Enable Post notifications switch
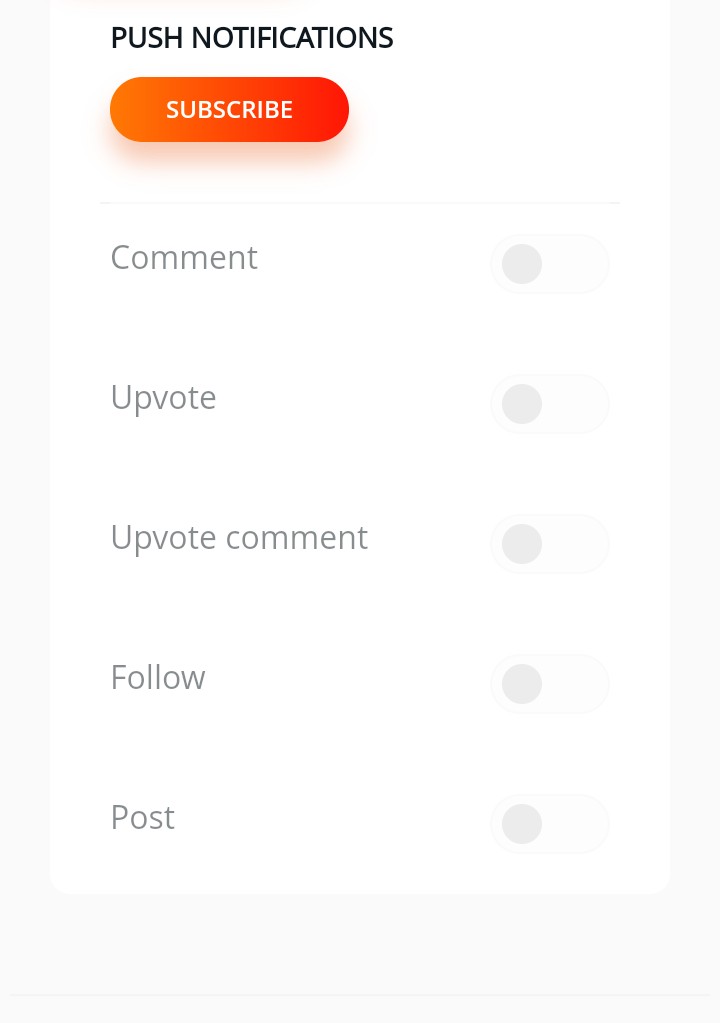Screen dimensions: 720x1023 coord(548,824)
